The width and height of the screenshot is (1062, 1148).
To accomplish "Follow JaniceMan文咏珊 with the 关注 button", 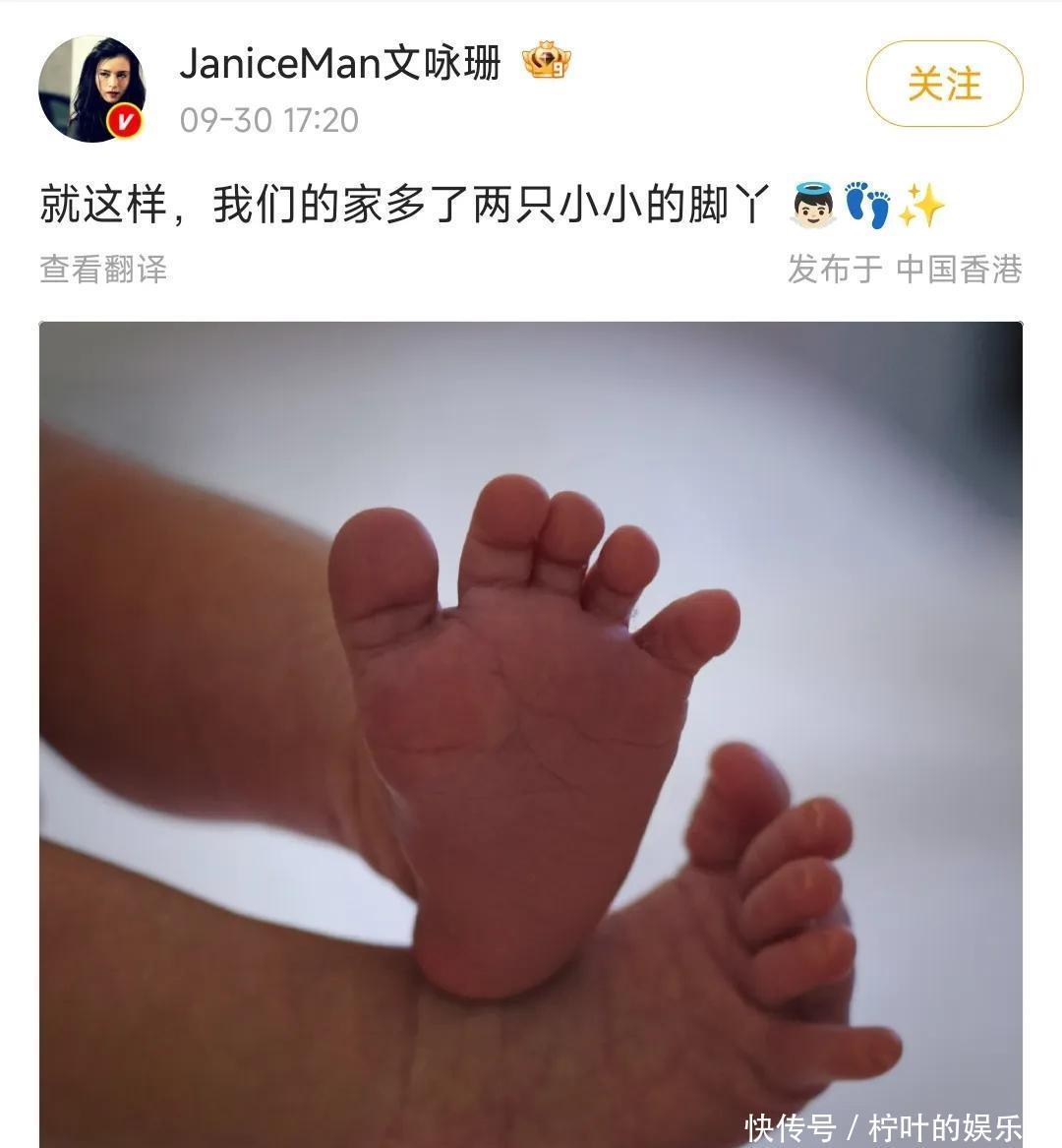I will [944, 85].
